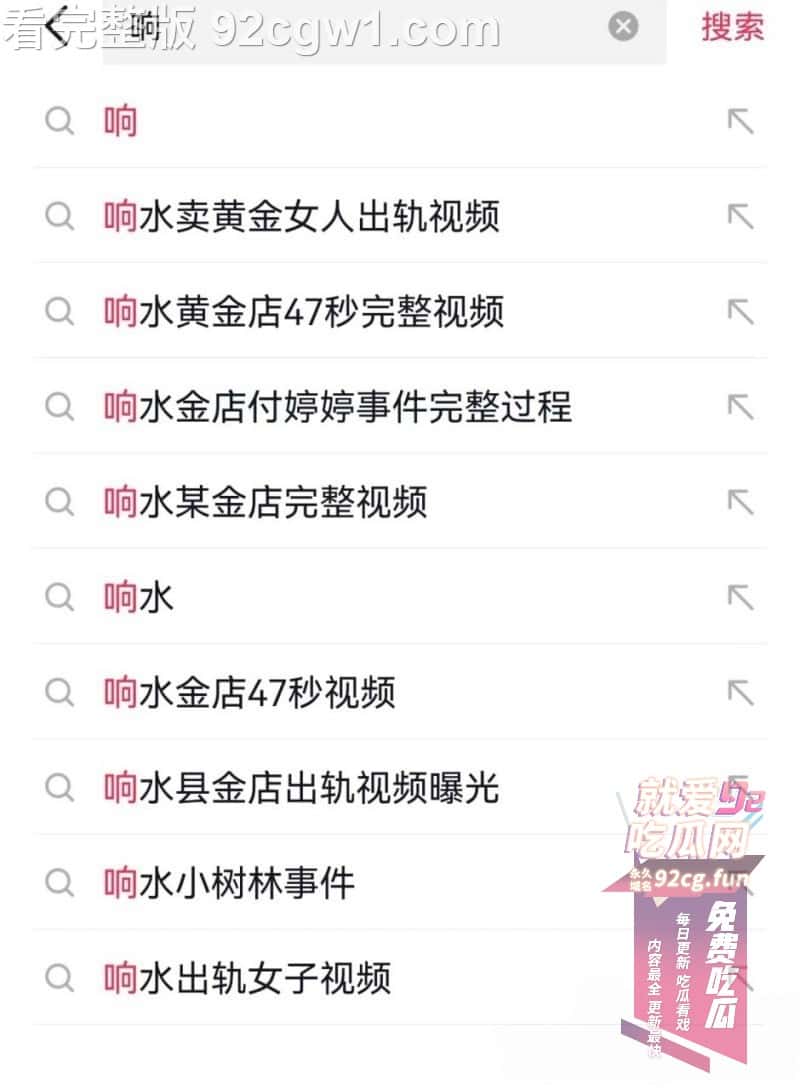Viewport: 800px width, 1089px height.
Task: Focus the search input box
Action: (380, 30)
